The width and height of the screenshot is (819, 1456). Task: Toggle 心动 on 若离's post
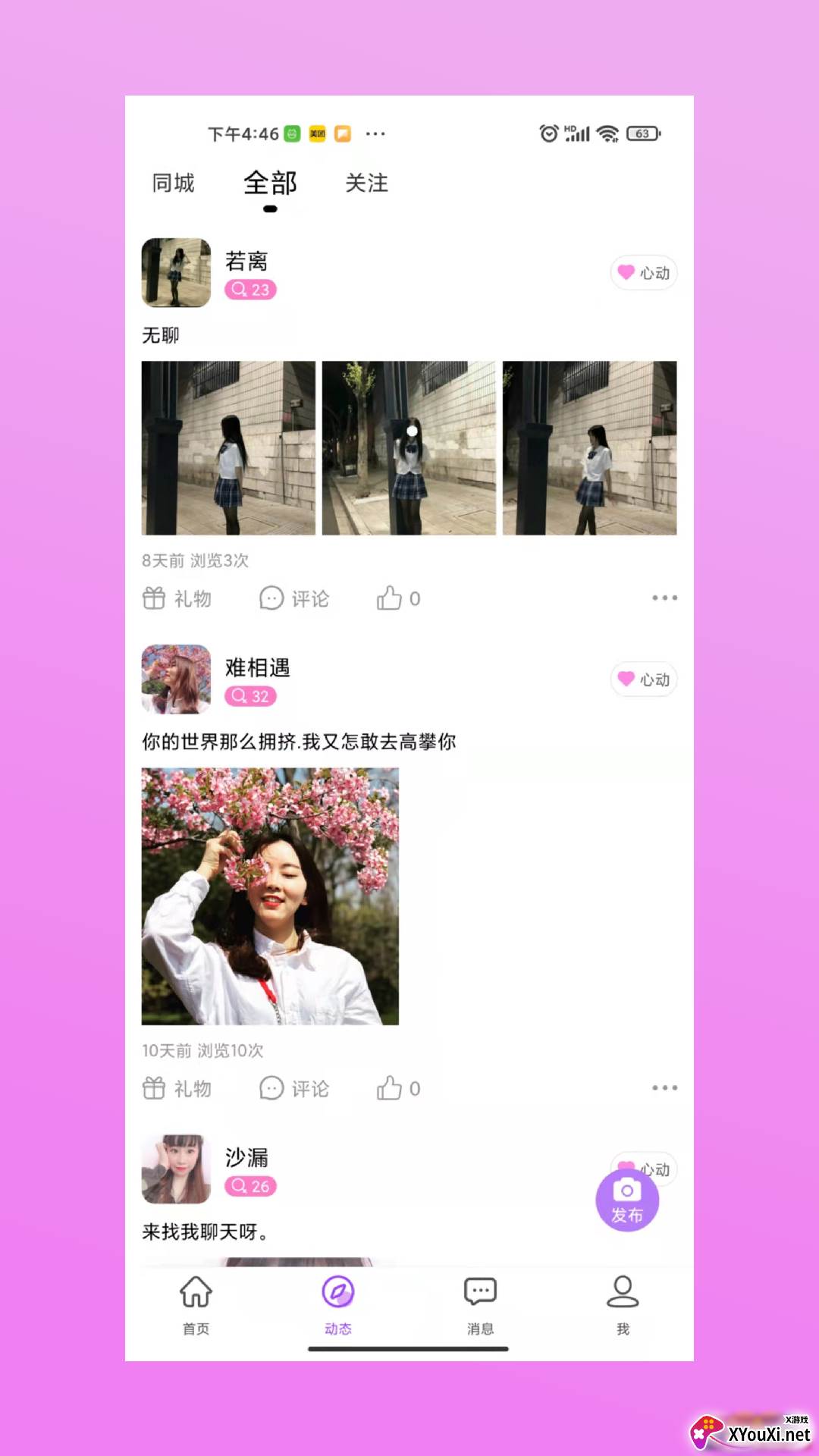point(643,273)
